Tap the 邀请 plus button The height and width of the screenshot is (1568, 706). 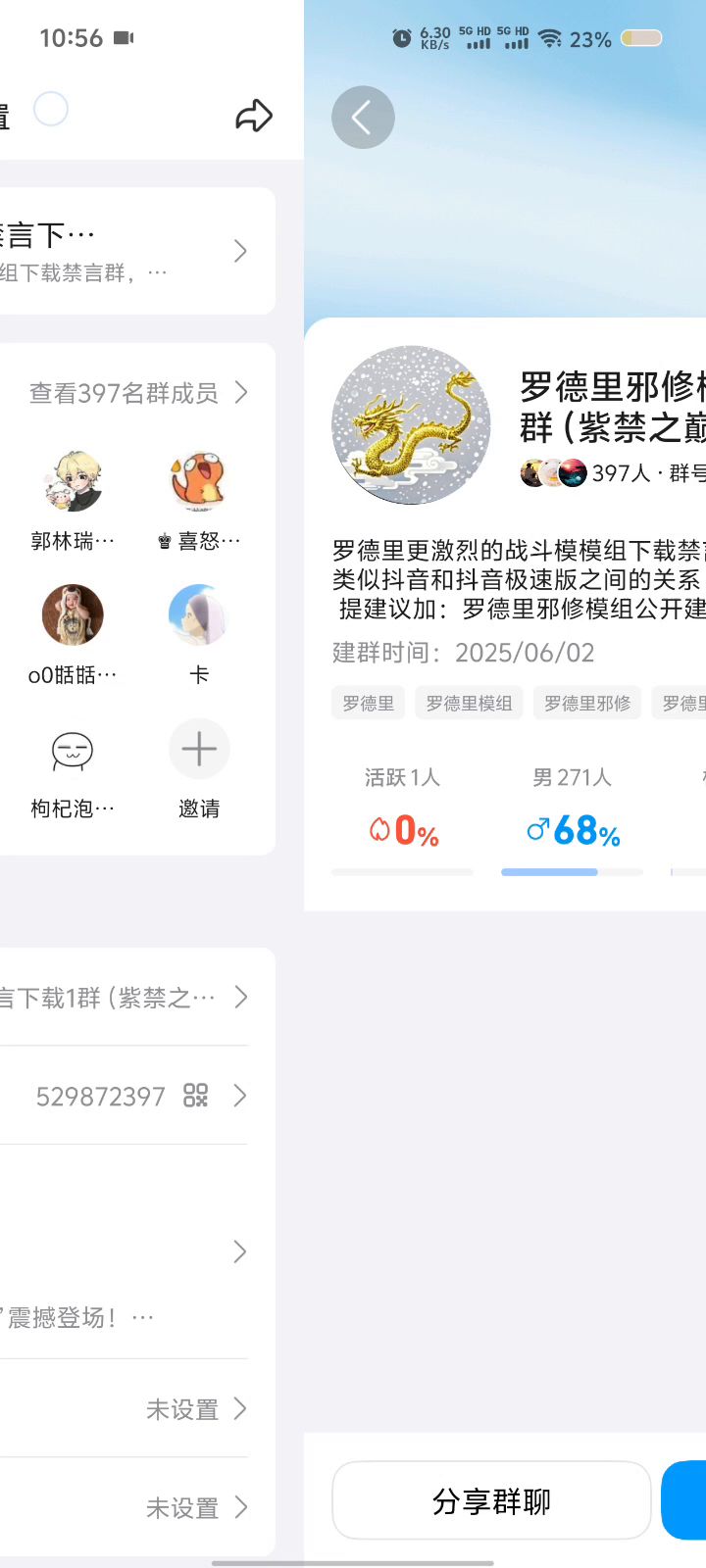(199, 750)
